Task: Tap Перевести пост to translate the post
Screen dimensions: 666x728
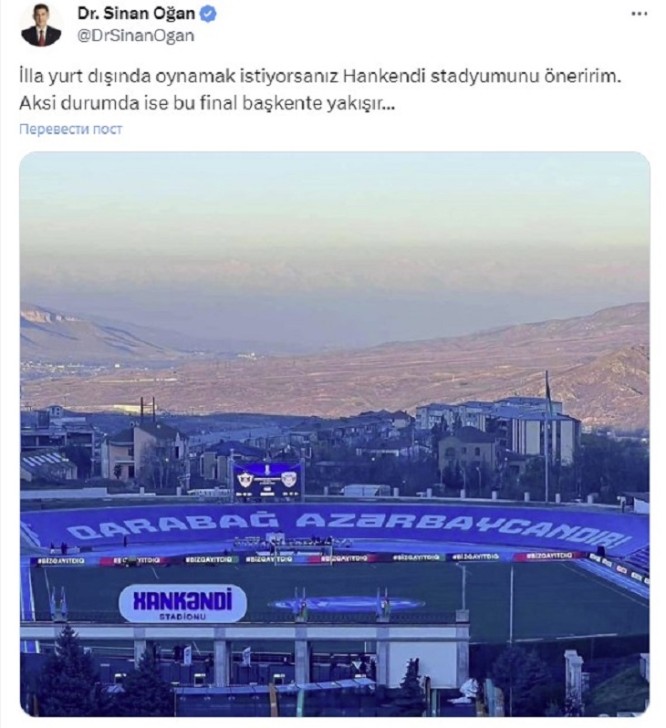Action: coord(71,129)
